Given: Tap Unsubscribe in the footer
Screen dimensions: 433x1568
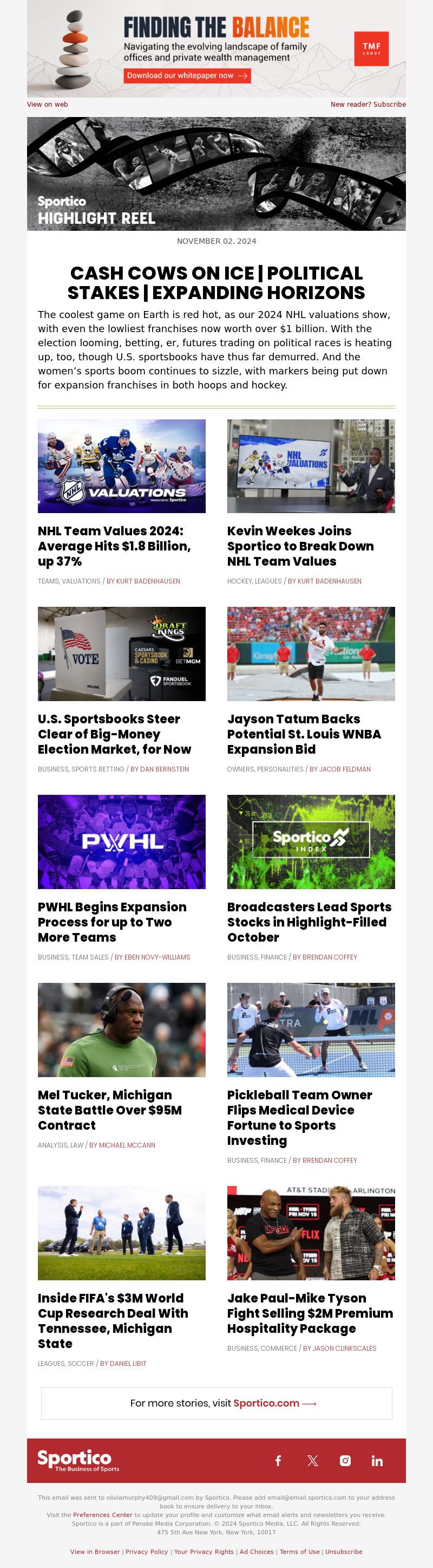Looking at the screenshot, I should [x=344, y=1552].
